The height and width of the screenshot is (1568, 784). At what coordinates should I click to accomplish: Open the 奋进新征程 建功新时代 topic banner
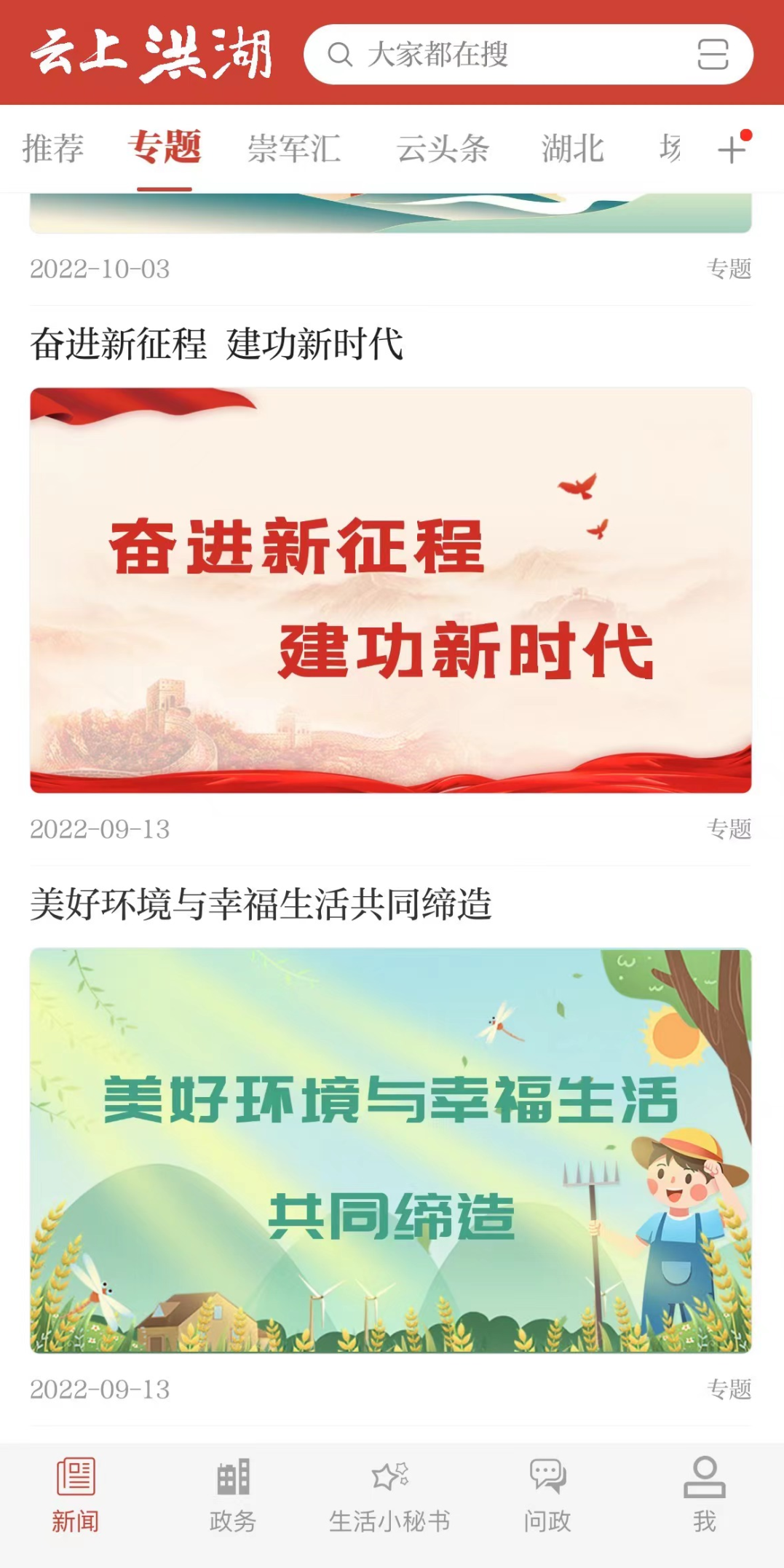coord(391,590)
